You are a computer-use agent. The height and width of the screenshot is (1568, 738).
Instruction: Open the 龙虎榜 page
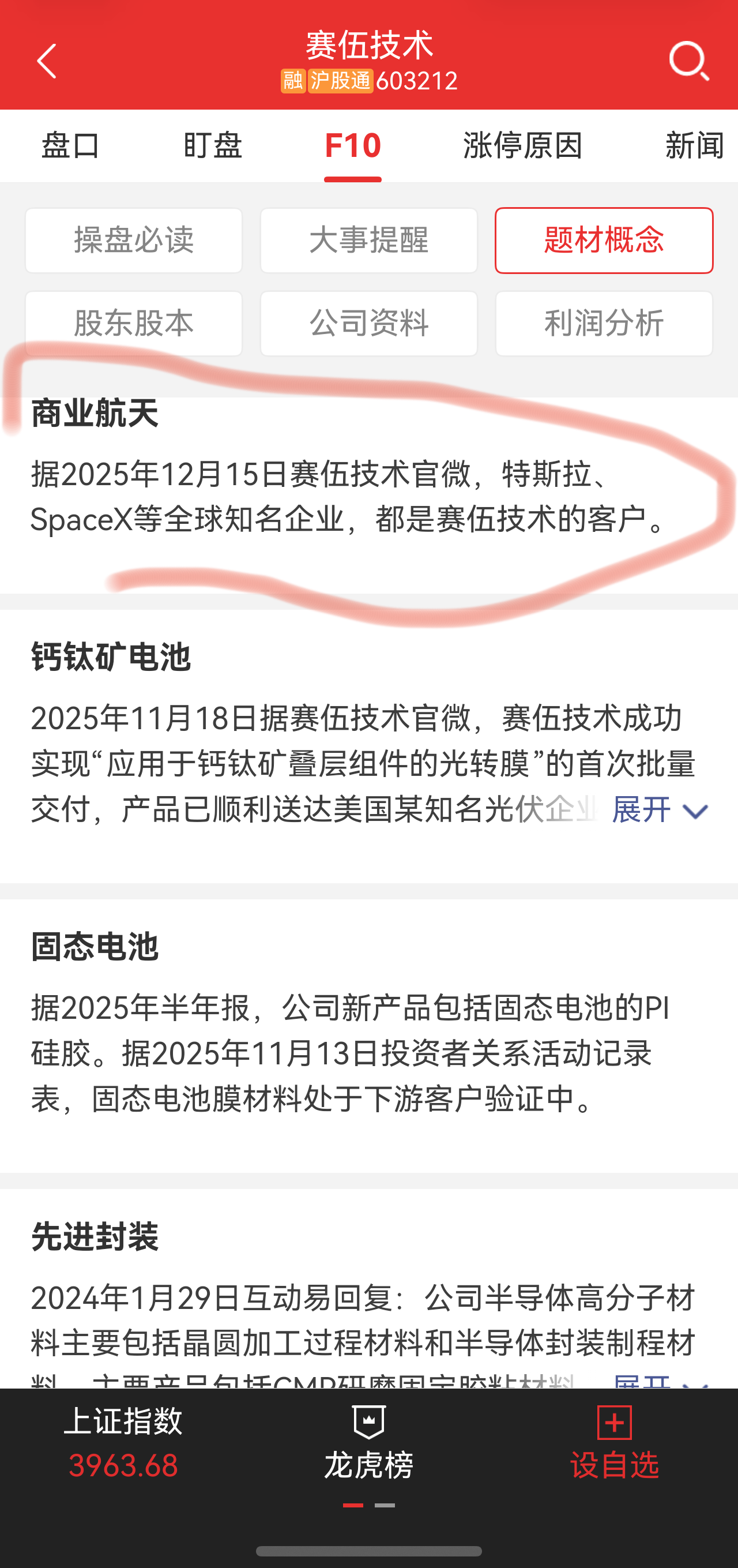368,1443
